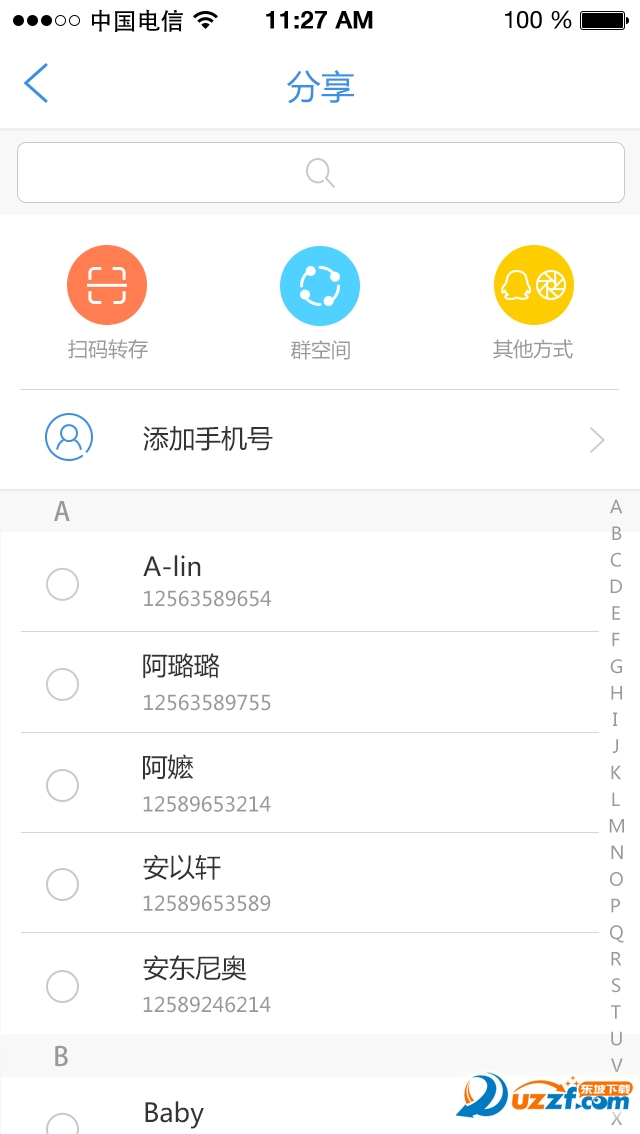Jump to letter G in the index
Viewport: 640px width, 1134px height.
tap(616, 666)
